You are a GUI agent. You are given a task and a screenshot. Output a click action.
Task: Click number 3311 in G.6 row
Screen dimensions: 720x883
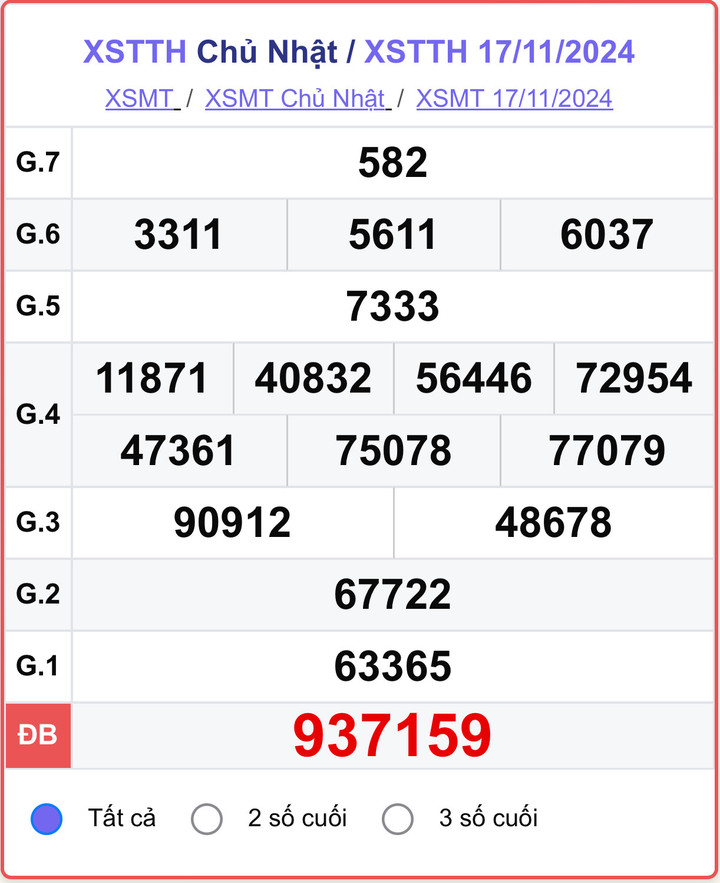click(x=178, y=234)
